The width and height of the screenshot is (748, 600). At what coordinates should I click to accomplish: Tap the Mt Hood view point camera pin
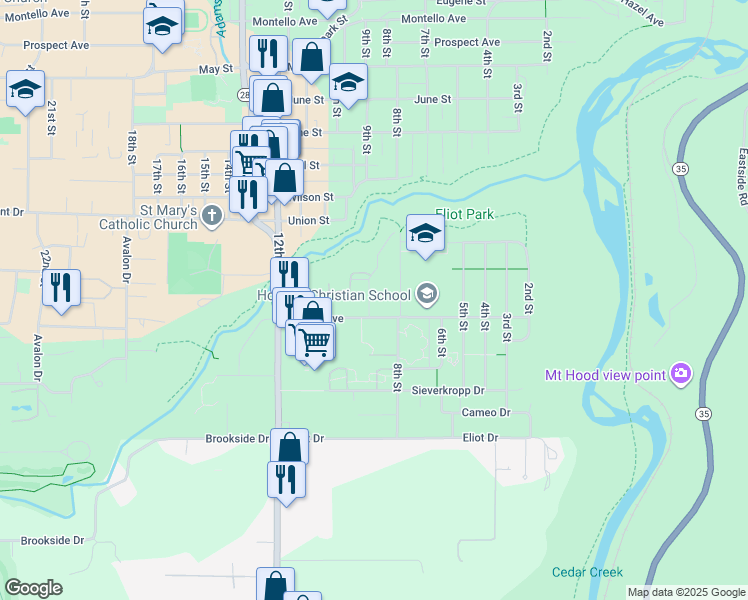(681, 374)
